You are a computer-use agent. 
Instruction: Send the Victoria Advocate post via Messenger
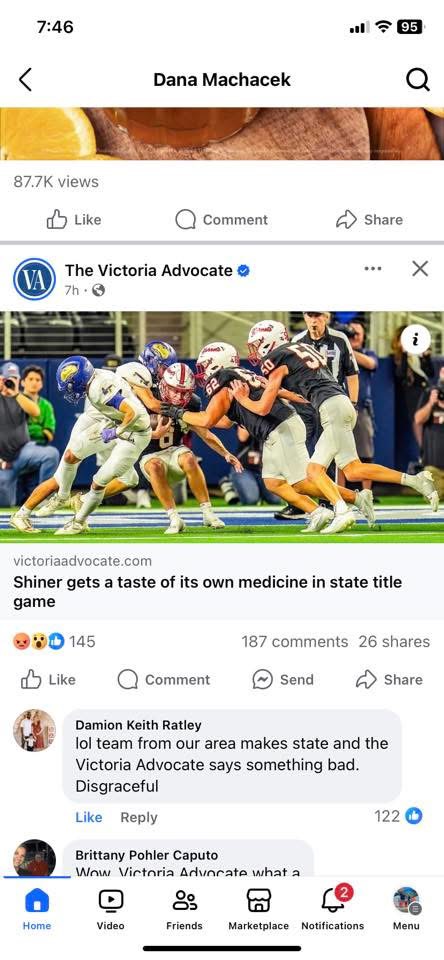(x=283, y=680)
